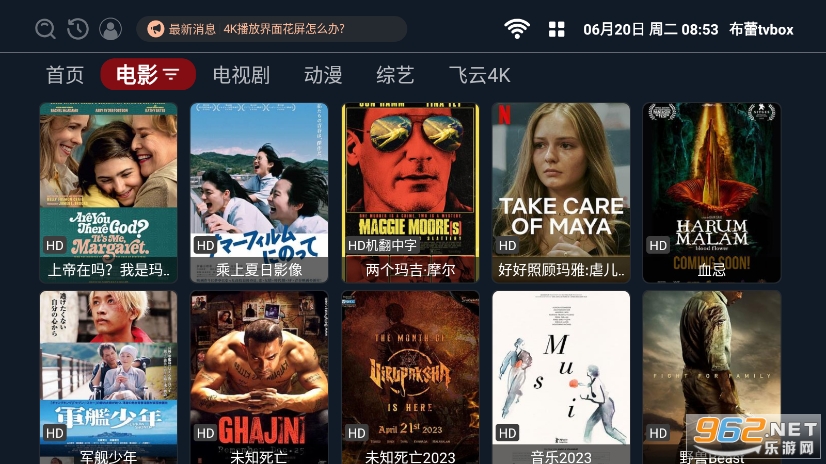Open the Ghajini movie 未知死亡
Image resolution: width=826 pixels, height=464 pixels.
click(x=259, y=375)
